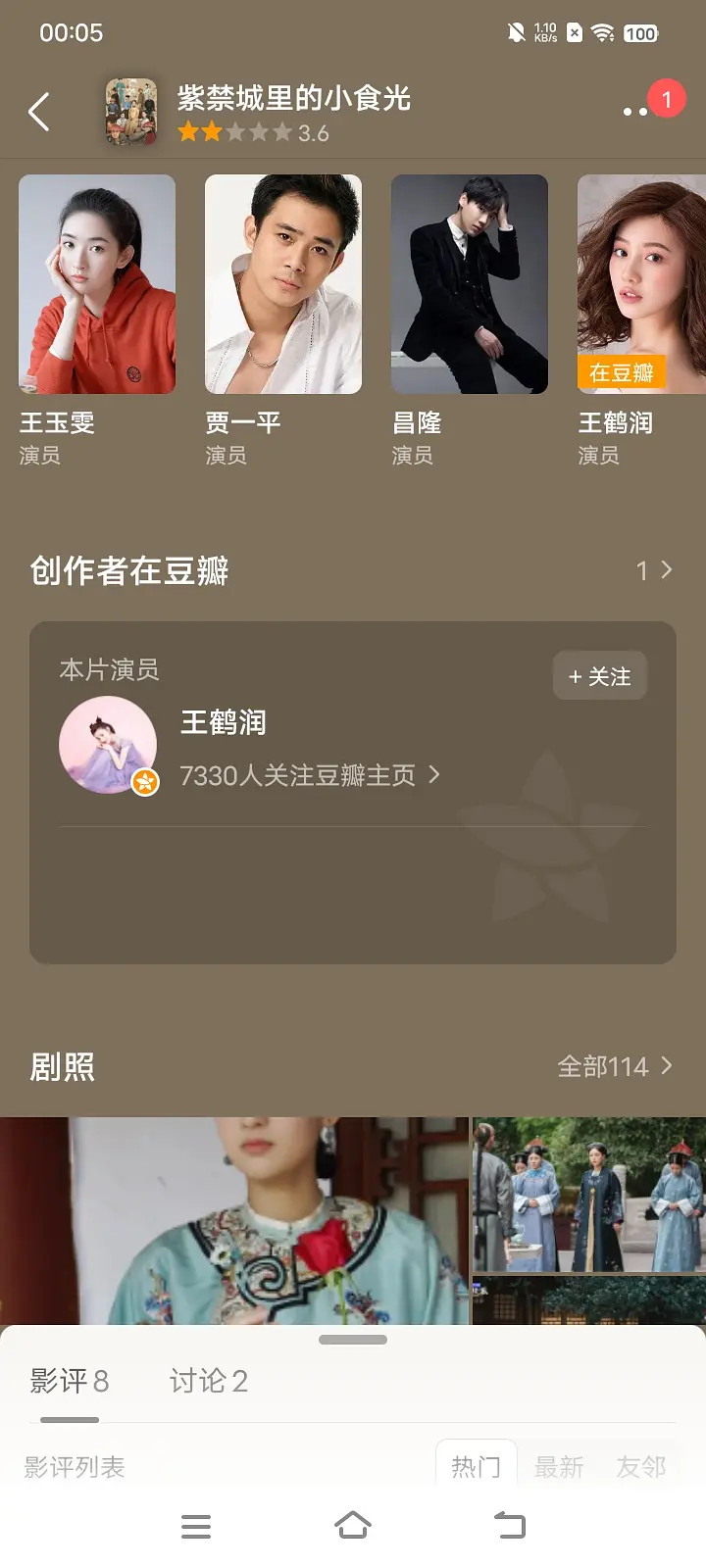This screenshot has height=1568, width=706.
Task: Open the movie poster thumbnail at the top
Action: pos(130,111)
